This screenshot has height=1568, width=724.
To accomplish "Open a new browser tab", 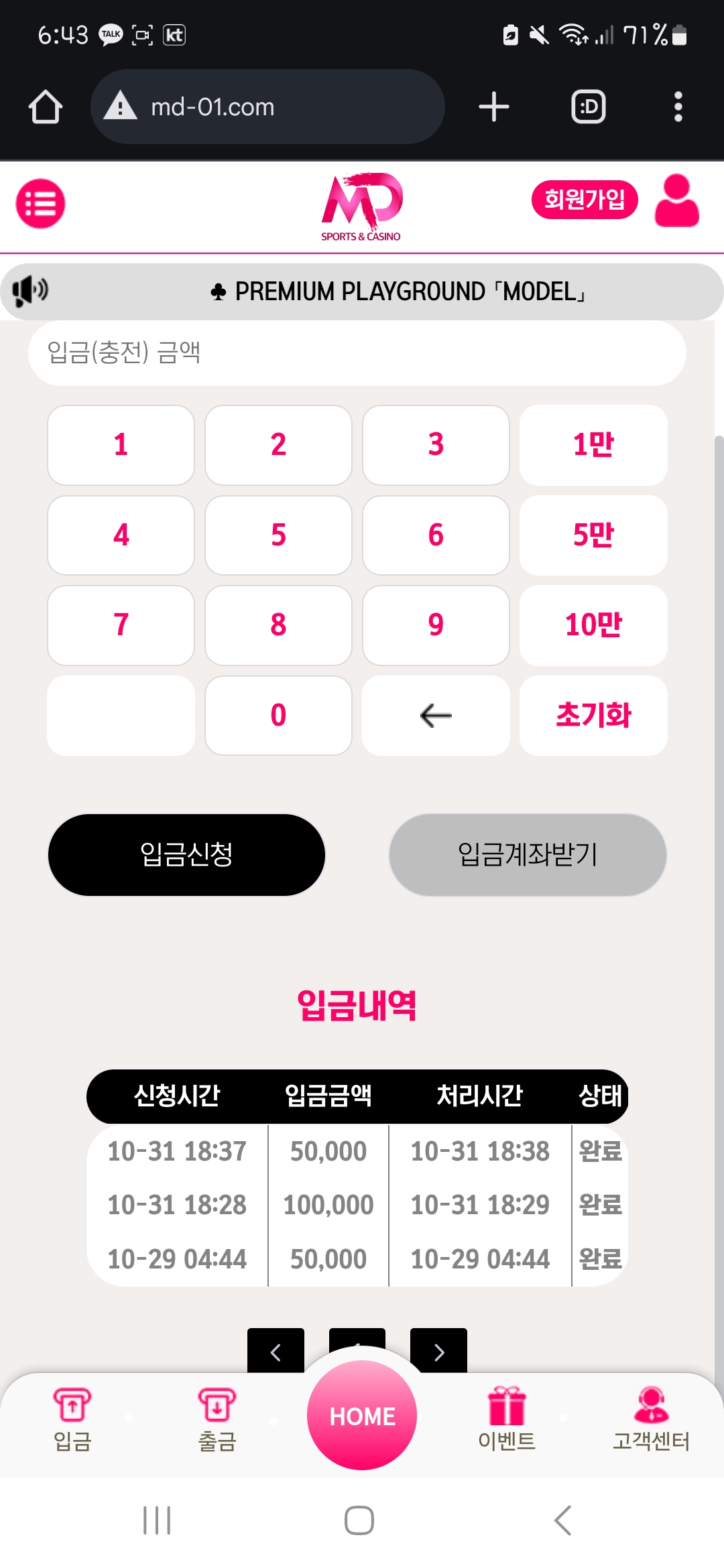I will click(x=494, y=107).
